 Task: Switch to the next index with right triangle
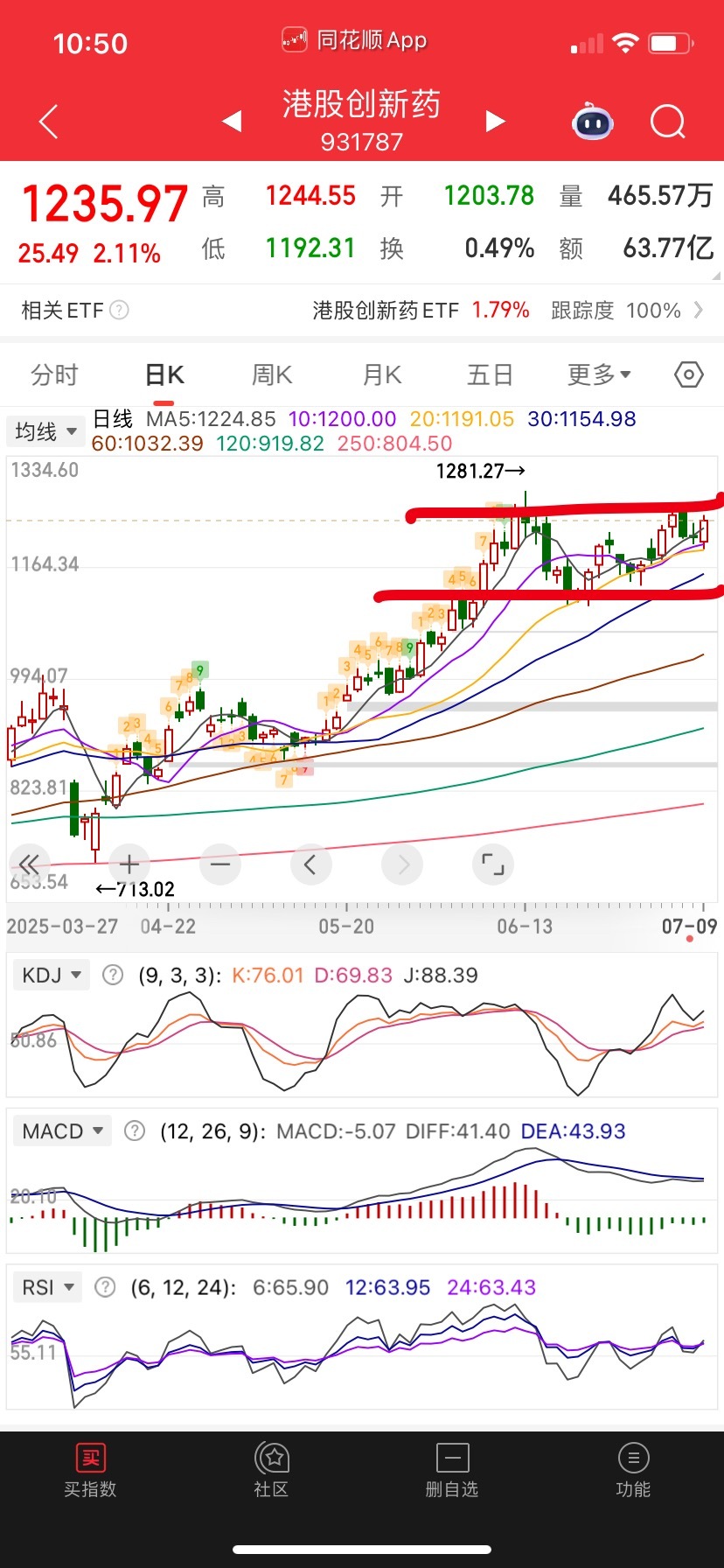pyautogui.click(x=495, y=121)
